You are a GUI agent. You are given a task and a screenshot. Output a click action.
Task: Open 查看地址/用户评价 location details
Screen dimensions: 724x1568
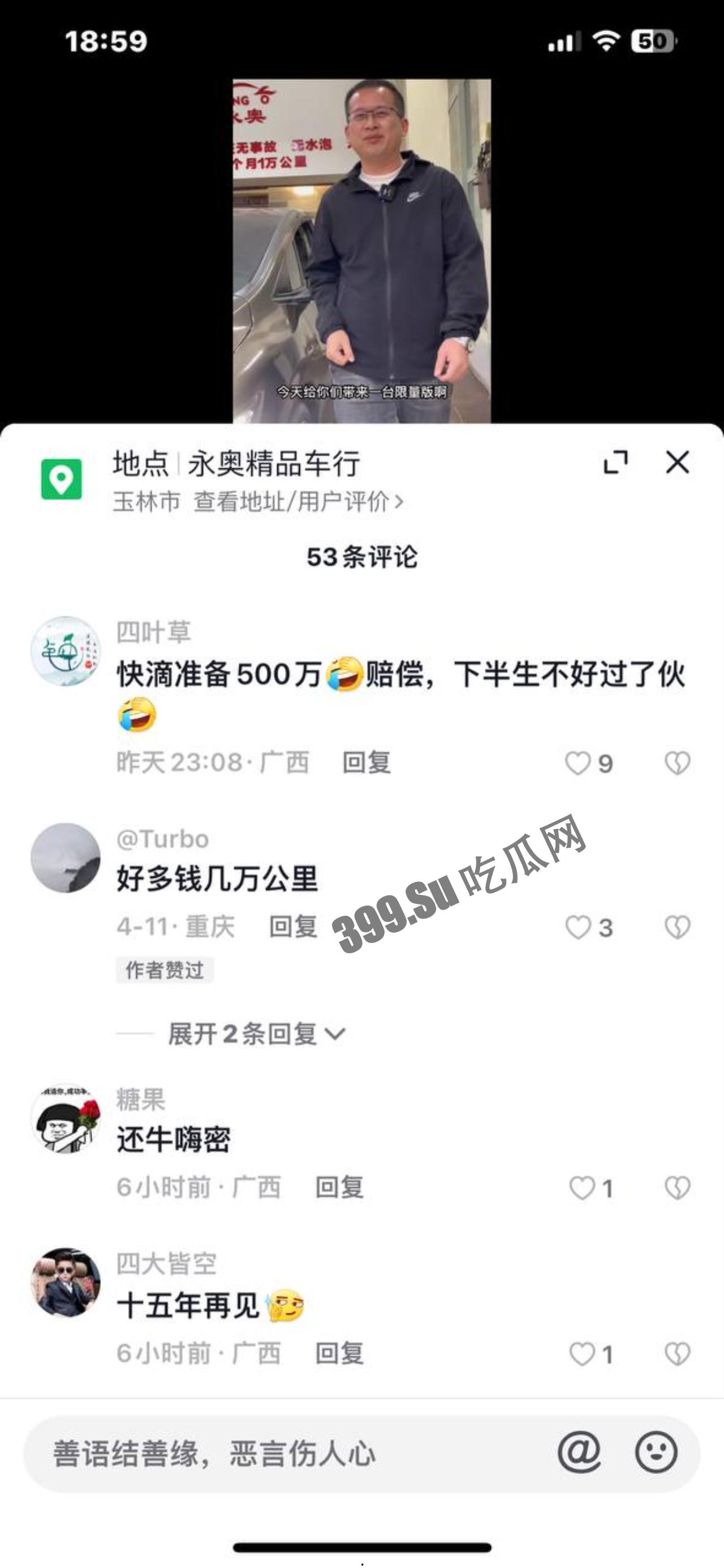[299, 502]
